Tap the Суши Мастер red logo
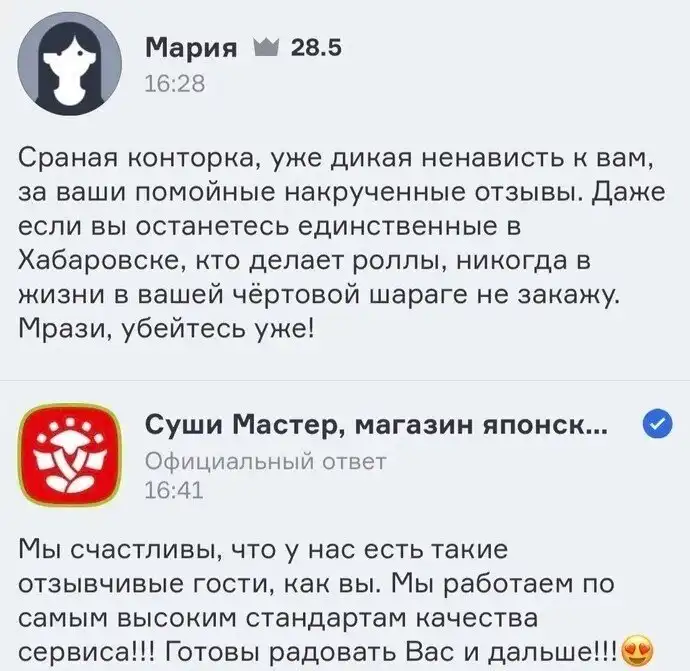This screenshot has width=690, height=671. tap(70, 453)
